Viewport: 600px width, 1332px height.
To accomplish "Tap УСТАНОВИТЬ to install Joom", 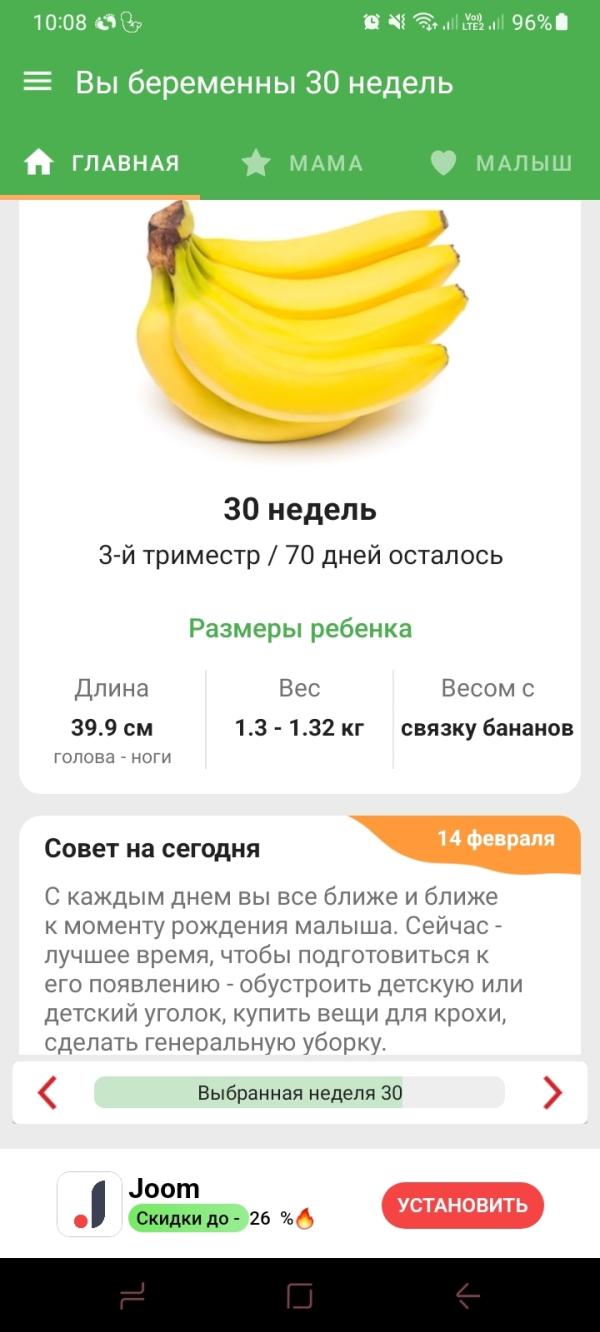I will pyautogui.click(x=462, y=1205).
